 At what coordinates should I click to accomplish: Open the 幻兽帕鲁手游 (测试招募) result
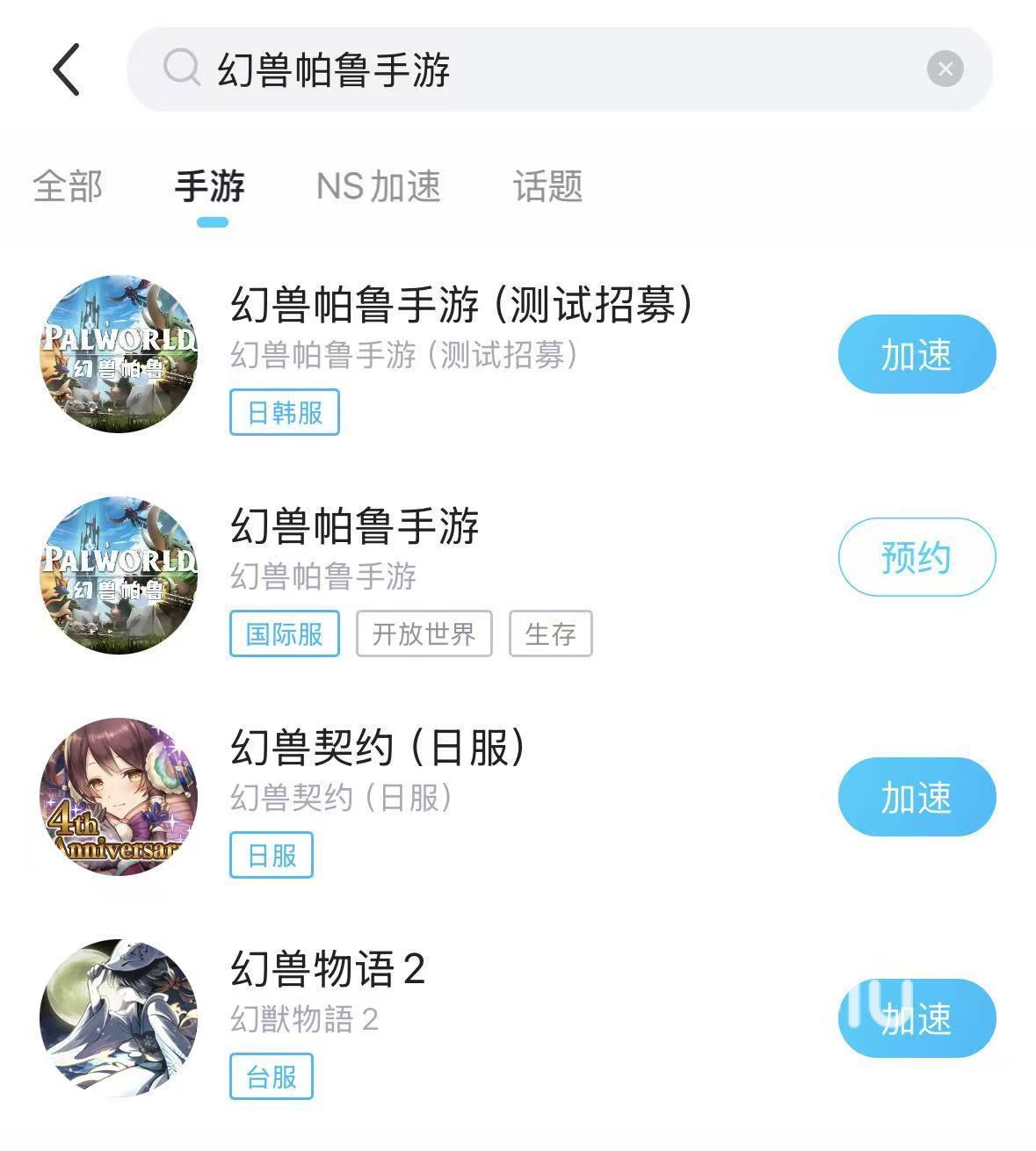pyautogui.click(x=460, y=306)
